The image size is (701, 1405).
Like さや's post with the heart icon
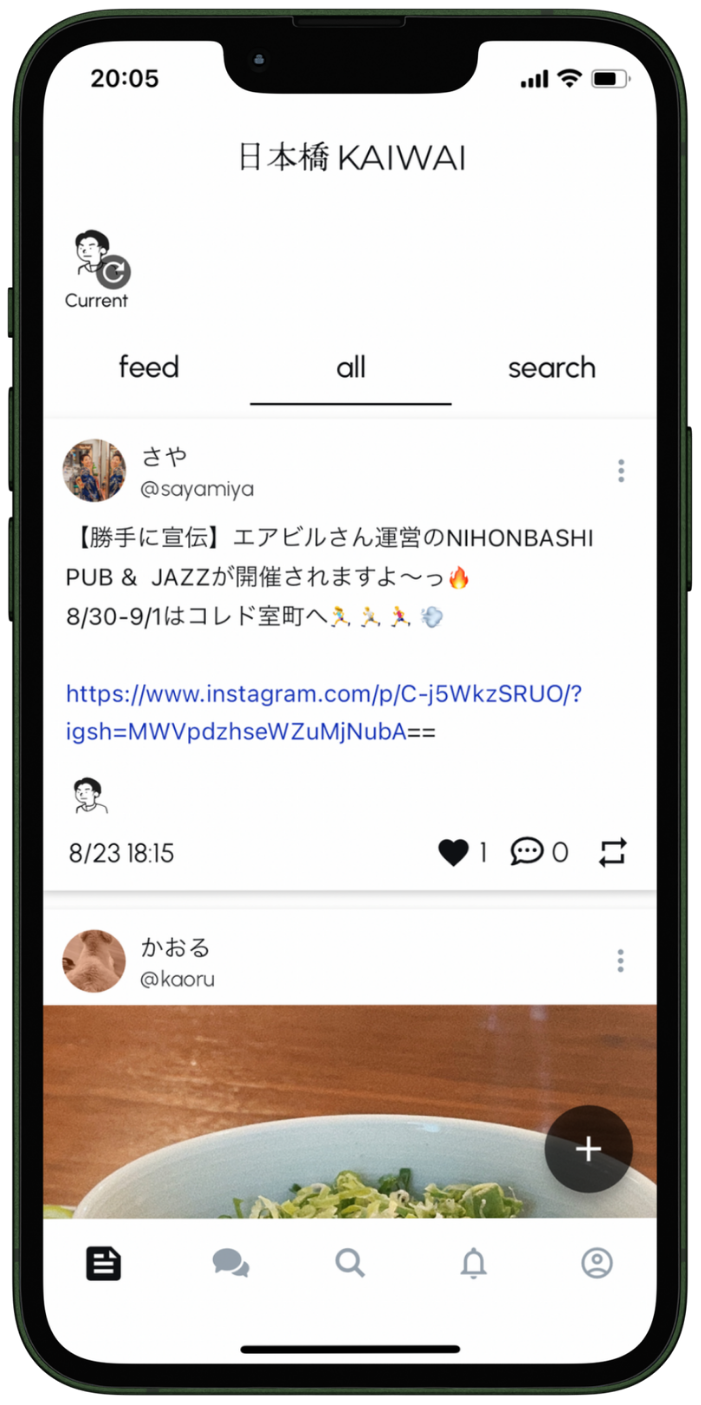(x=454, y=852)
